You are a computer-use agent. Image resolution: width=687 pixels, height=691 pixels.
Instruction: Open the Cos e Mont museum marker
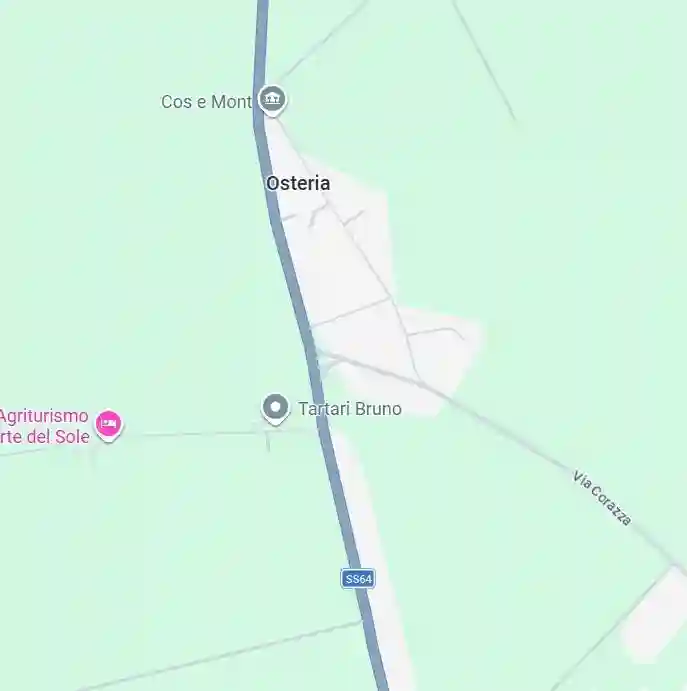272,100
